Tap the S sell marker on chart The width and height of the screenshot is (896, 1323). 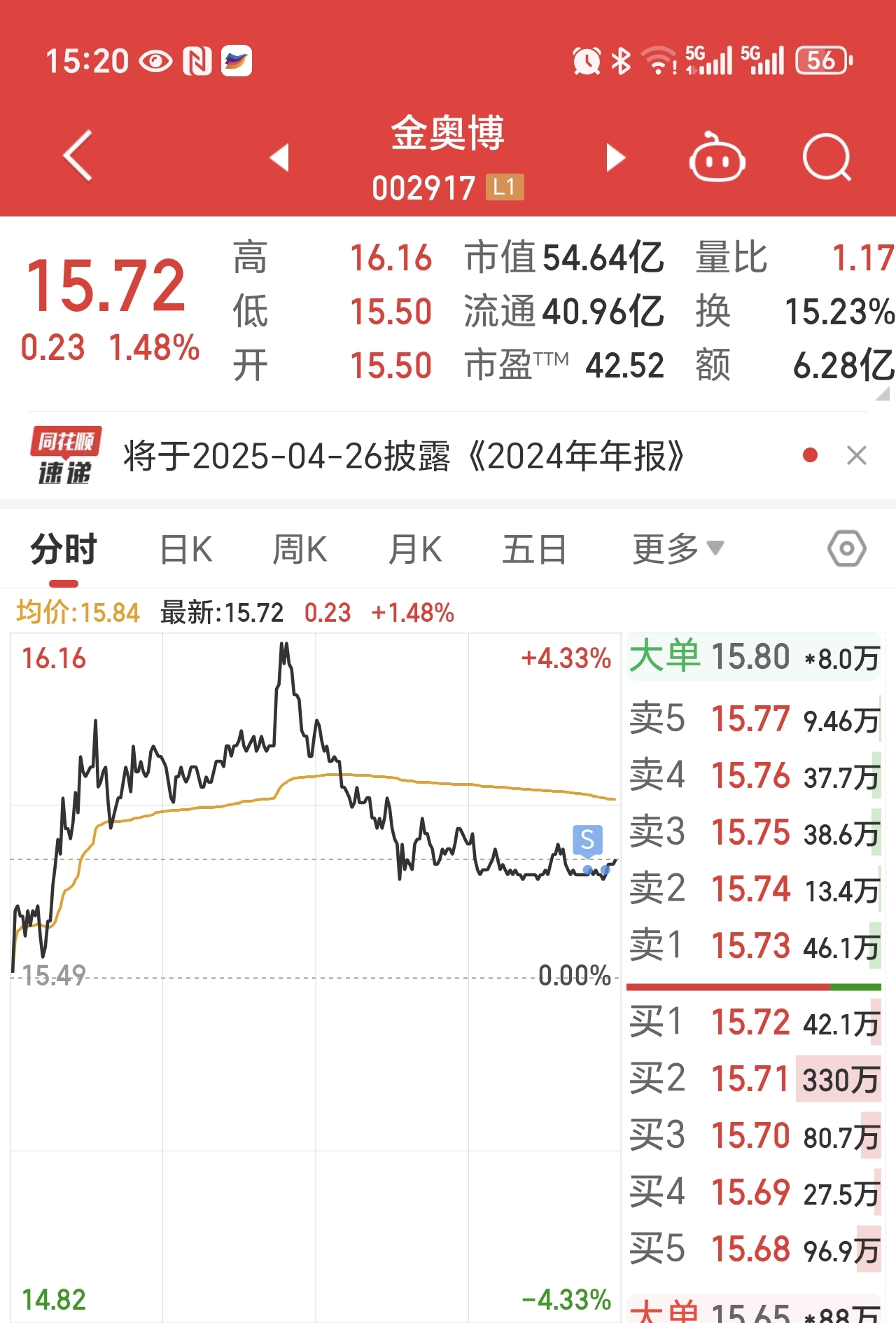(587, 839)
